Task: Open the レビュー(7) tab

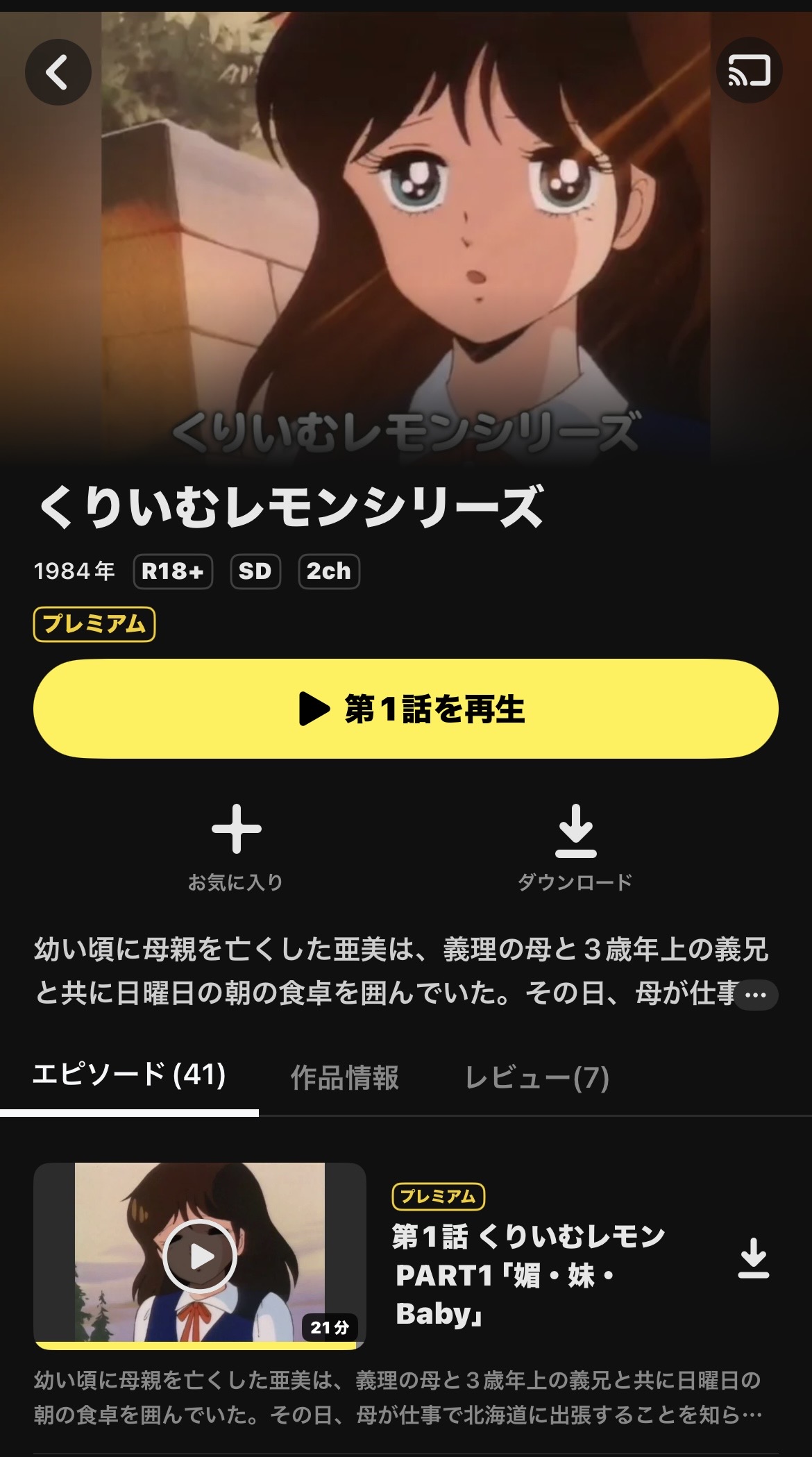Action: click(x=536, y=1077)
